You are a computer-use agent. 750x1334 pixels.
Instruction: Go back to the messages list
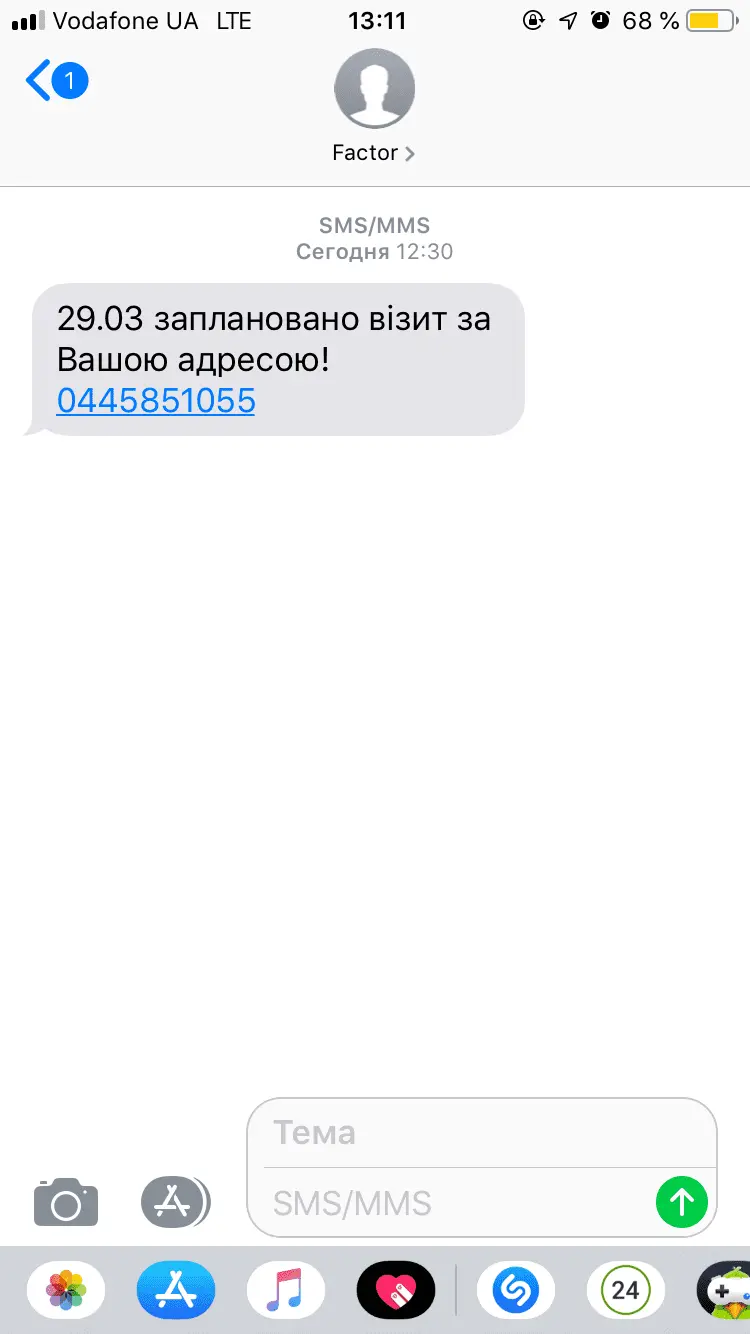click(x=55, y=81)
